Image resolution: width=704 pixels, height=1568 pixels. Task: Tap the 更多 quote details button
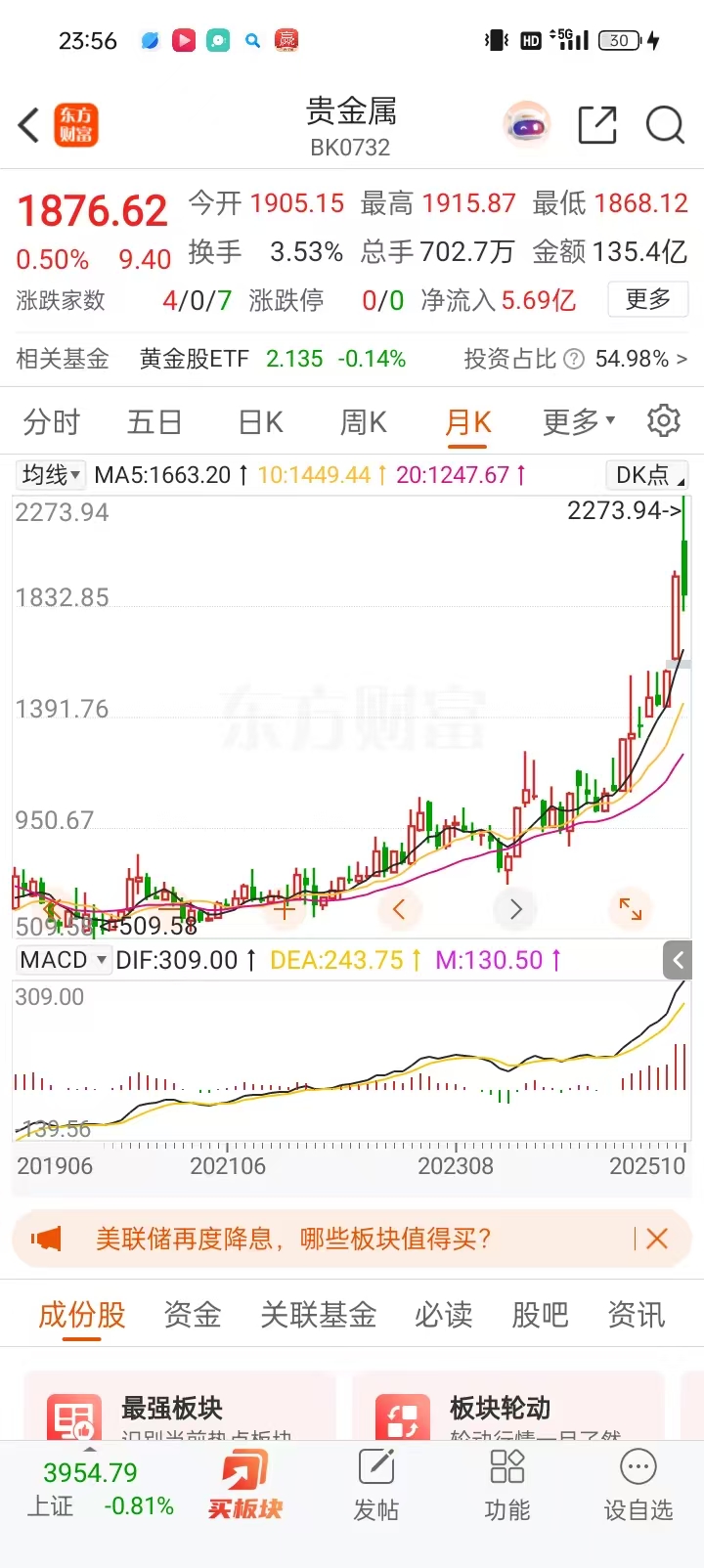click(x=647, y=299)
